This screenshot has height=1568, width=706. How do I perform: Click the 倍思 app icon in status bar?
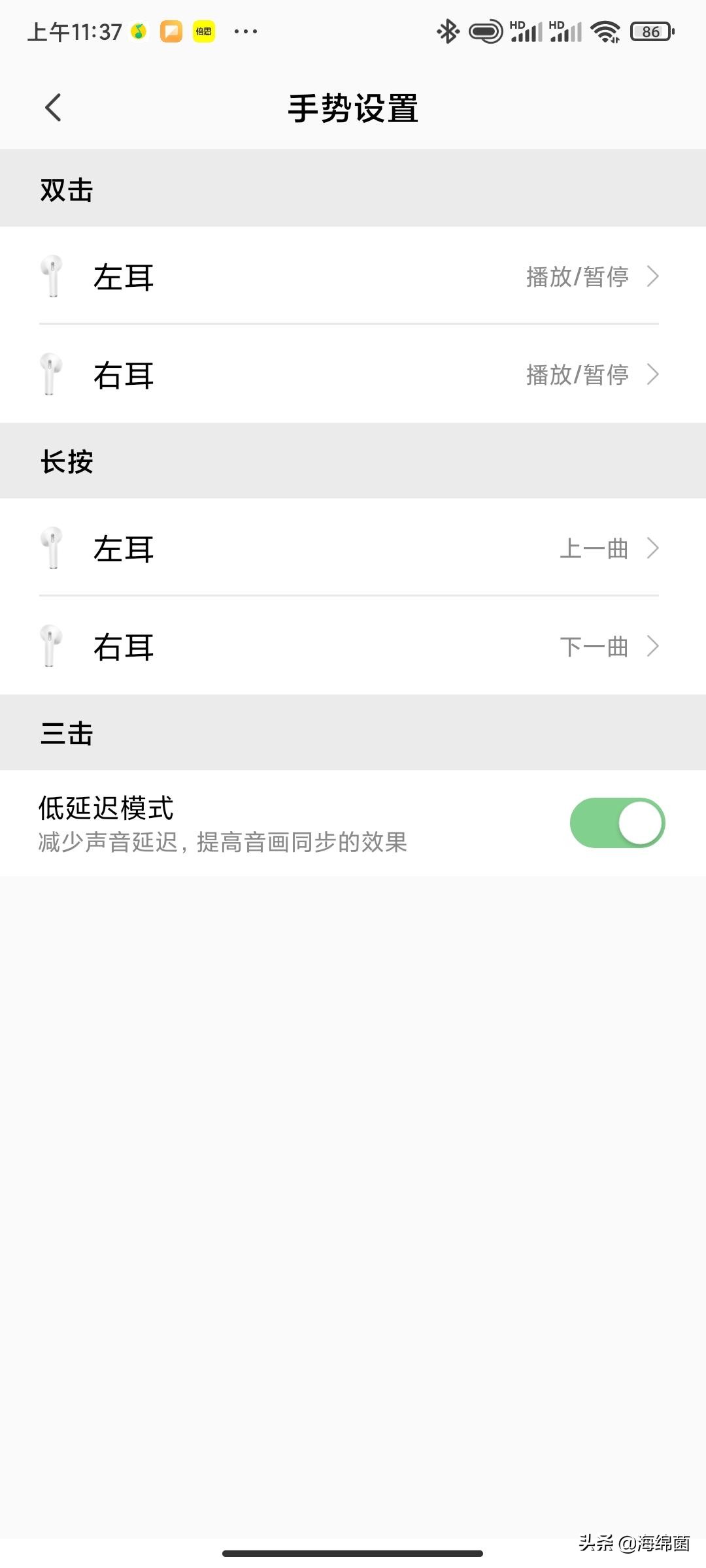[x=203, y=31]
